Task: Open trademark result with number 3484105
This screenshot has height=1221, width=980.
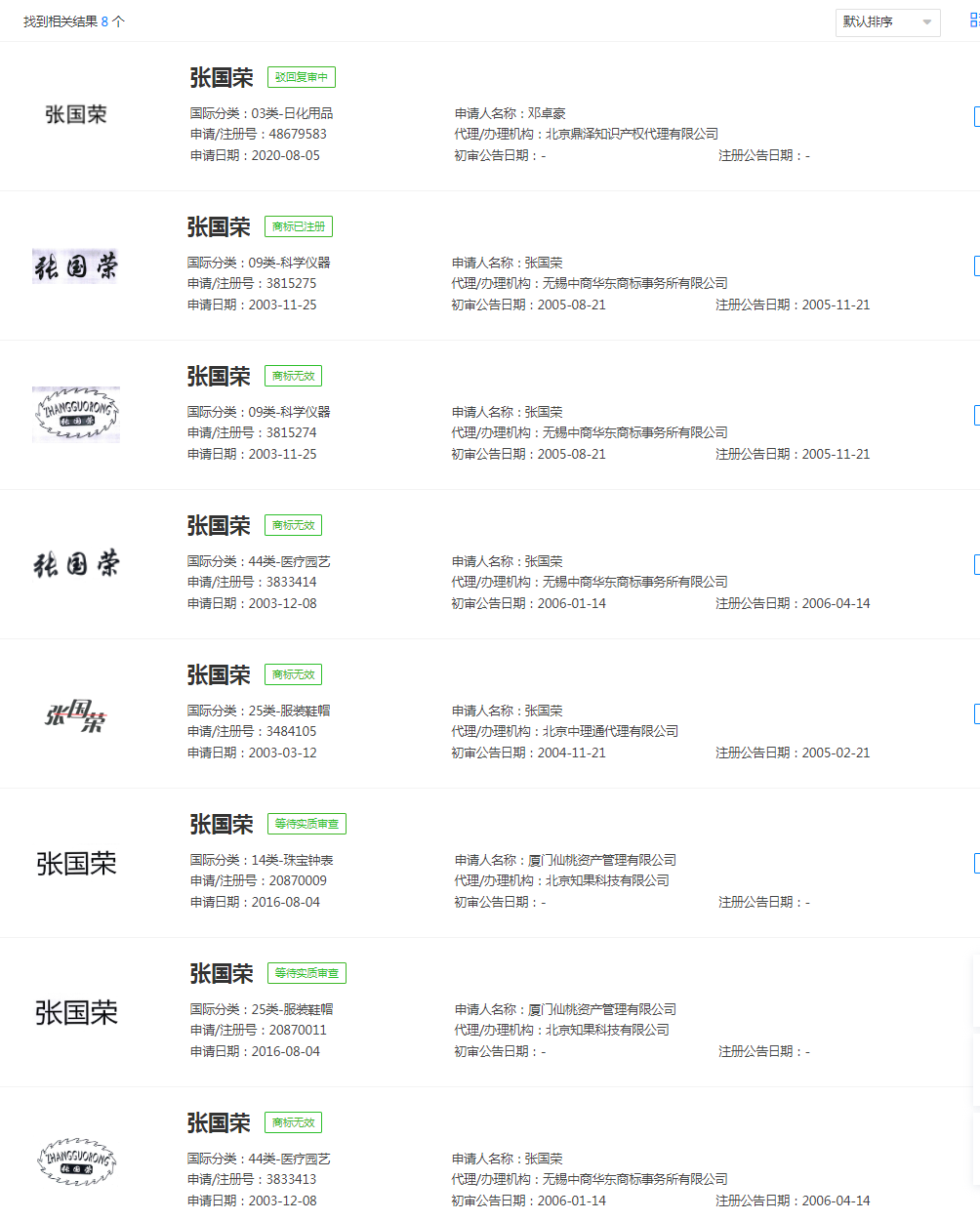Action: (219, 675)
